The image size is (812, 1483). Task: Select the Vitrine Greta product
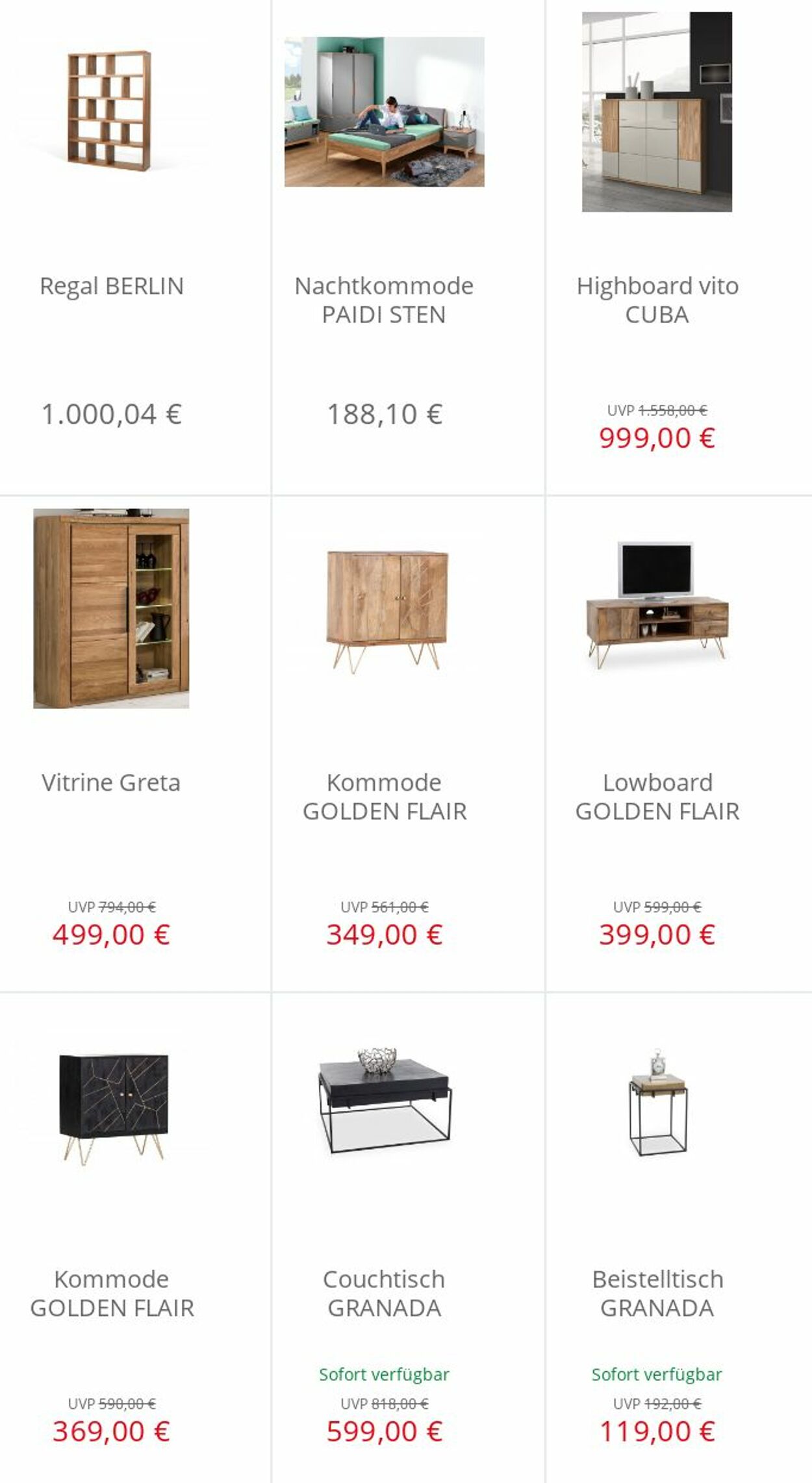(111, 782)
